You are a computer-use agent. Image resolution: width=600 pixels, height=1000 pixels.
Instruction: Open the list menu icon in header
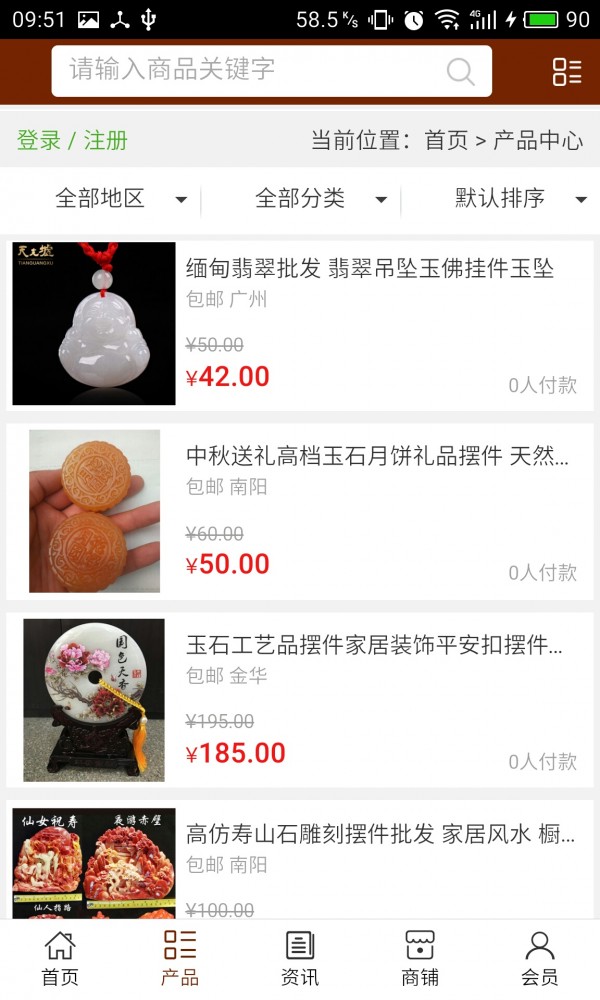click(567, 71)
